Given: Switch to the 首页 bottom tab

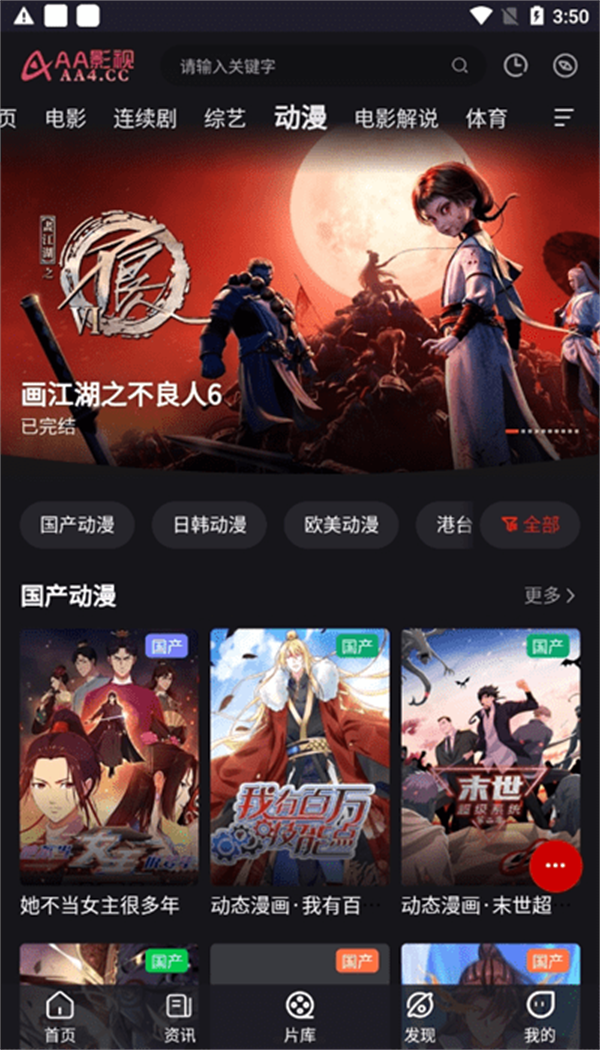Looking at the screenshot, I should pos(60,1016).
